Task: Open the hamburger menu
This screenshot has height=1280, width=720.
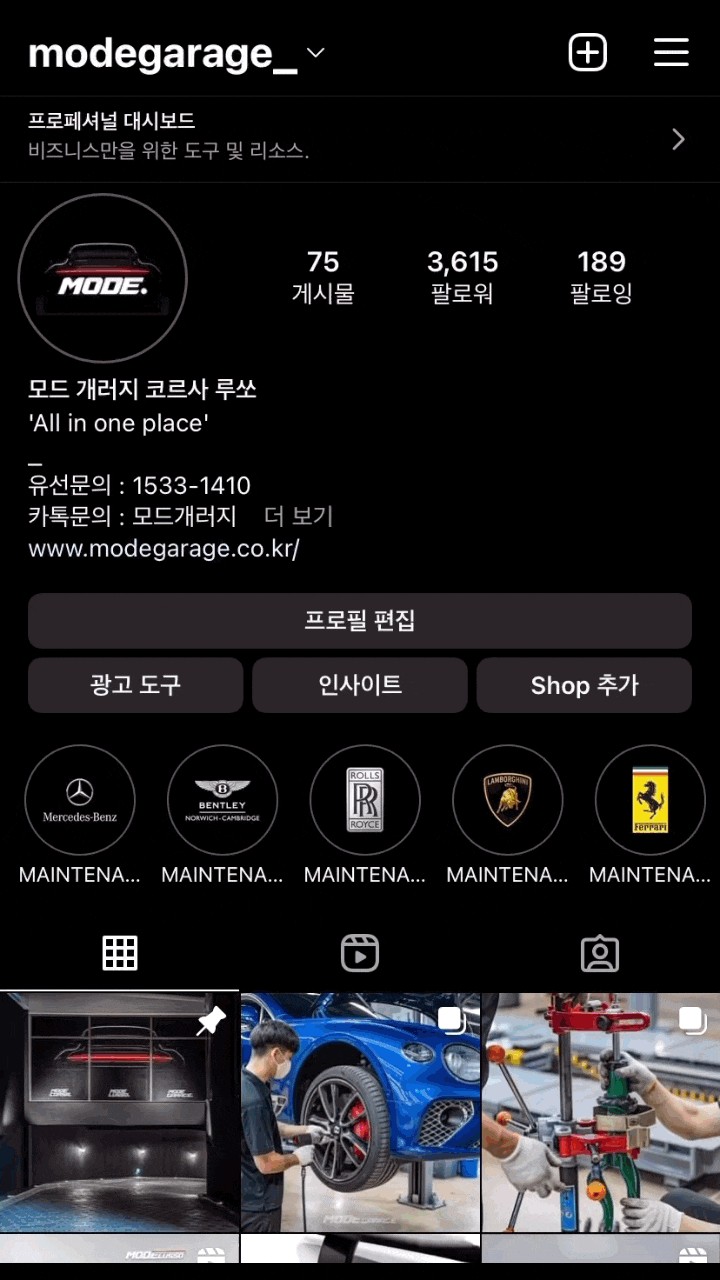Action: click(x=670, y=52)
